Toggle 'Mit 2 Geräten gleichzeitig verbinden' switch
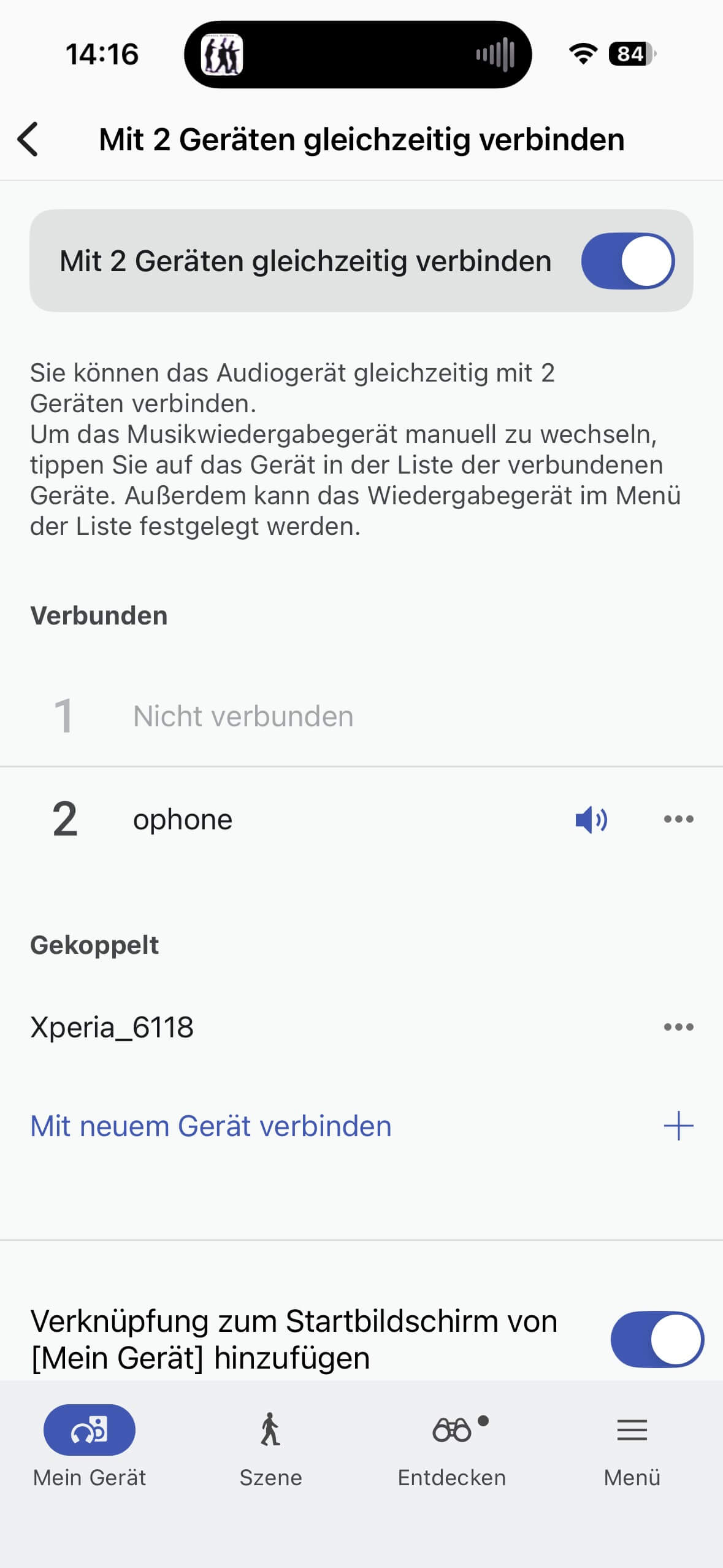This screenshot has height=1568, width=723. pyautogui.click(x=627, y=261)
